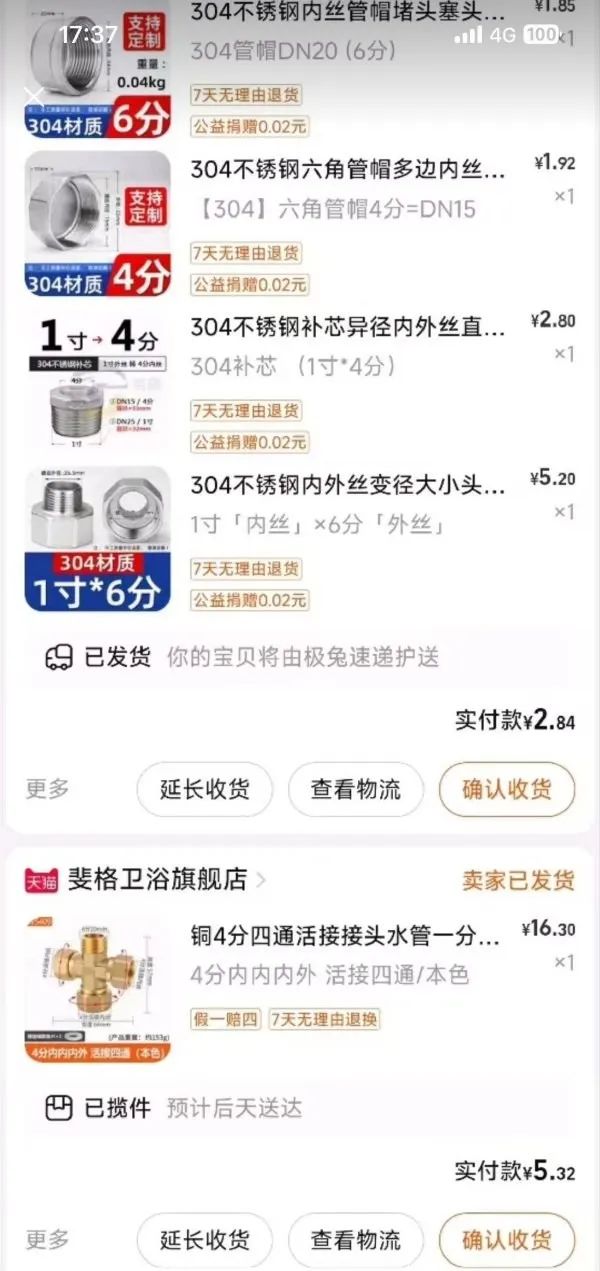The width and height of the screenshot is (600, 1271).
Task: Close the image viewer overlay
Action: pos(34,95)
